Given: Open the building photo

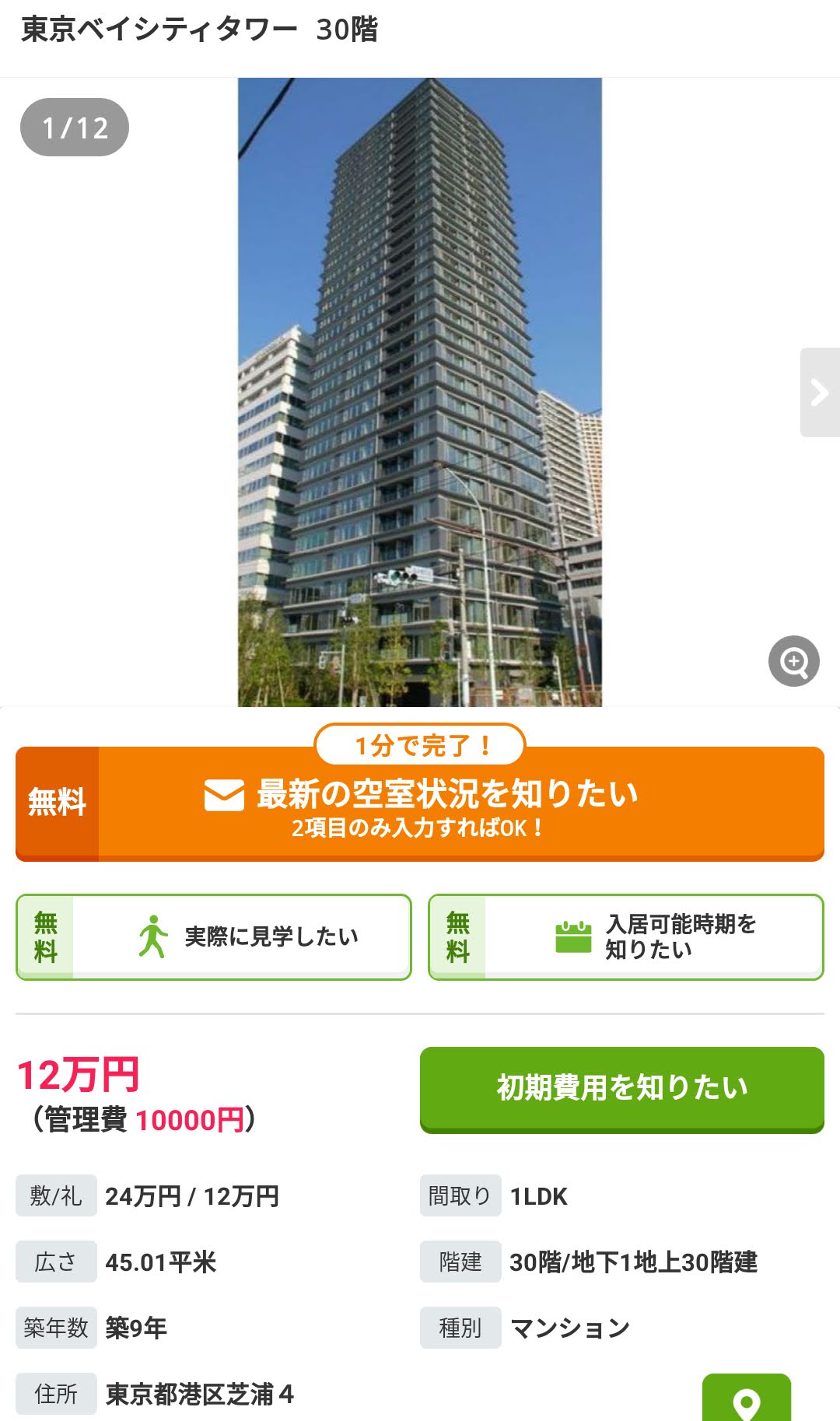Looking at the screenshot, I should (x=420, y=392).
